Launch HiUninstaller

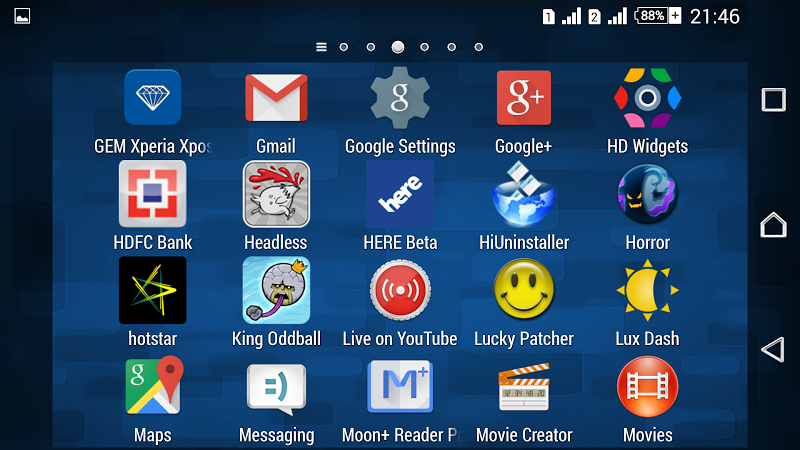point(524,194)
